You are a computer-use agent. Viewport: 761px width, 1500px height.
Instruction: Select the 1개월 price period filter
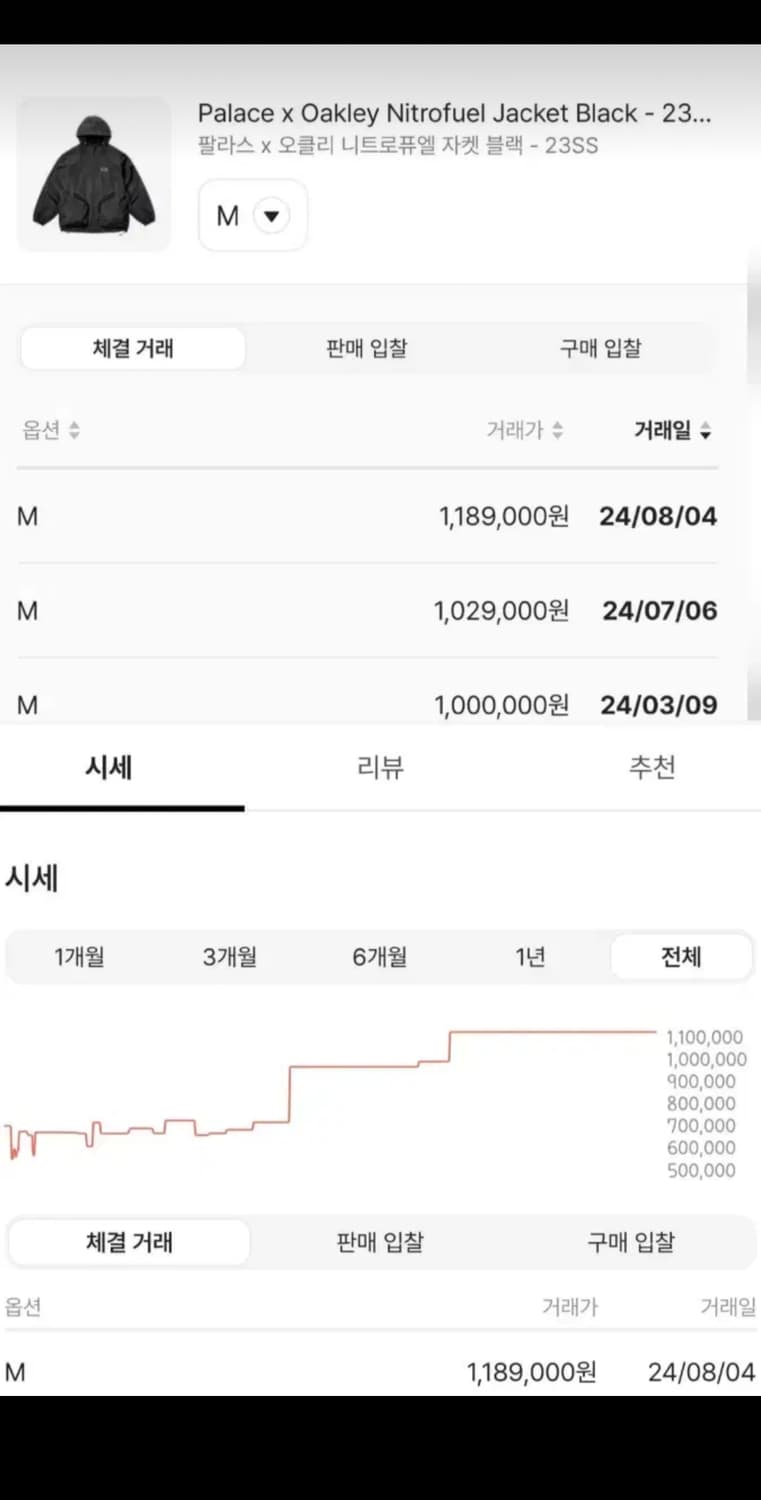pos(78,957)
